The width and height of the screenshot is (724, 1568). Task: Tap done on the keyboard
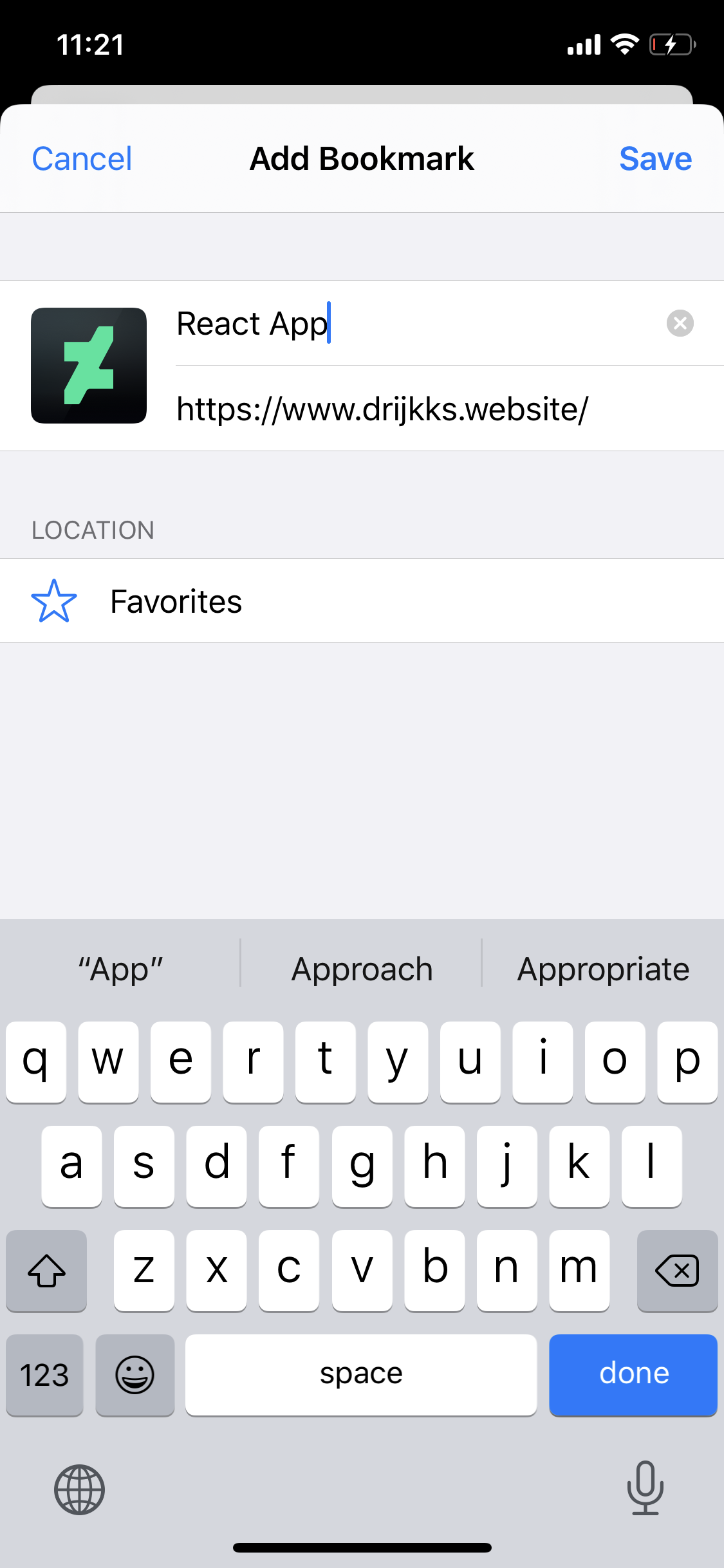[633, 1374]
